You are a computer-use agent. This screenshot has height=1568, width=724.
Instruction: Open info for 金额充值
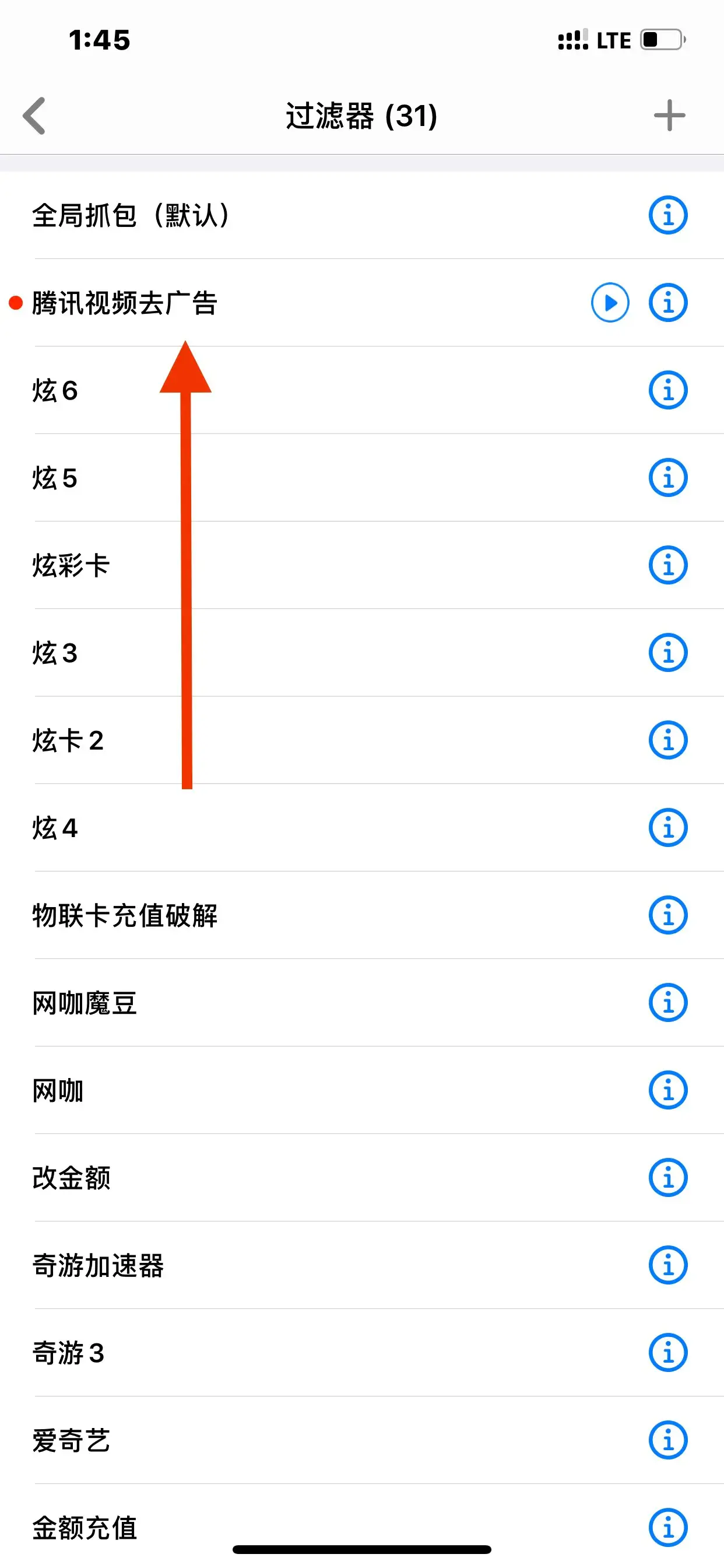pos(667,1527)
